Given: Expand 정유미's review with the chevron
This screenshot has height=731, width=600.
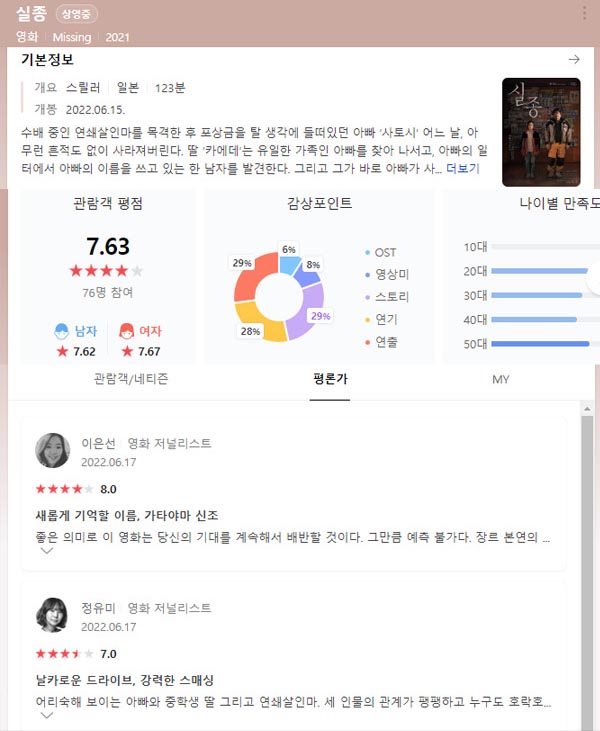Looking at the screenshot, I should click(45, 715).
